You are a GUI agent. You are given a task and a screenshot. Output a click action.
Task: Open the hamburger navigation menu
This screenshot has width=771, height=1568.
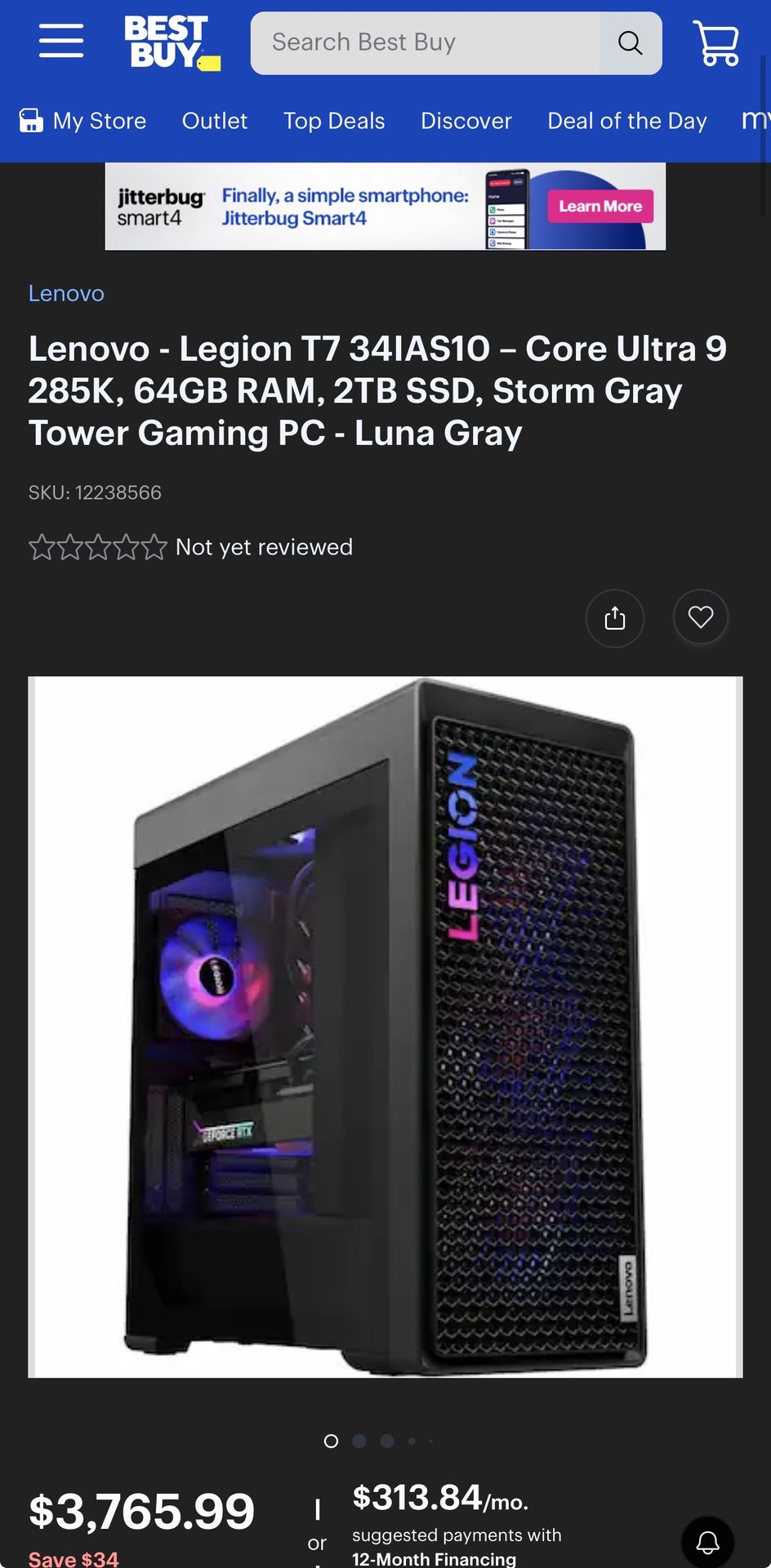click(x=60, y=41)
